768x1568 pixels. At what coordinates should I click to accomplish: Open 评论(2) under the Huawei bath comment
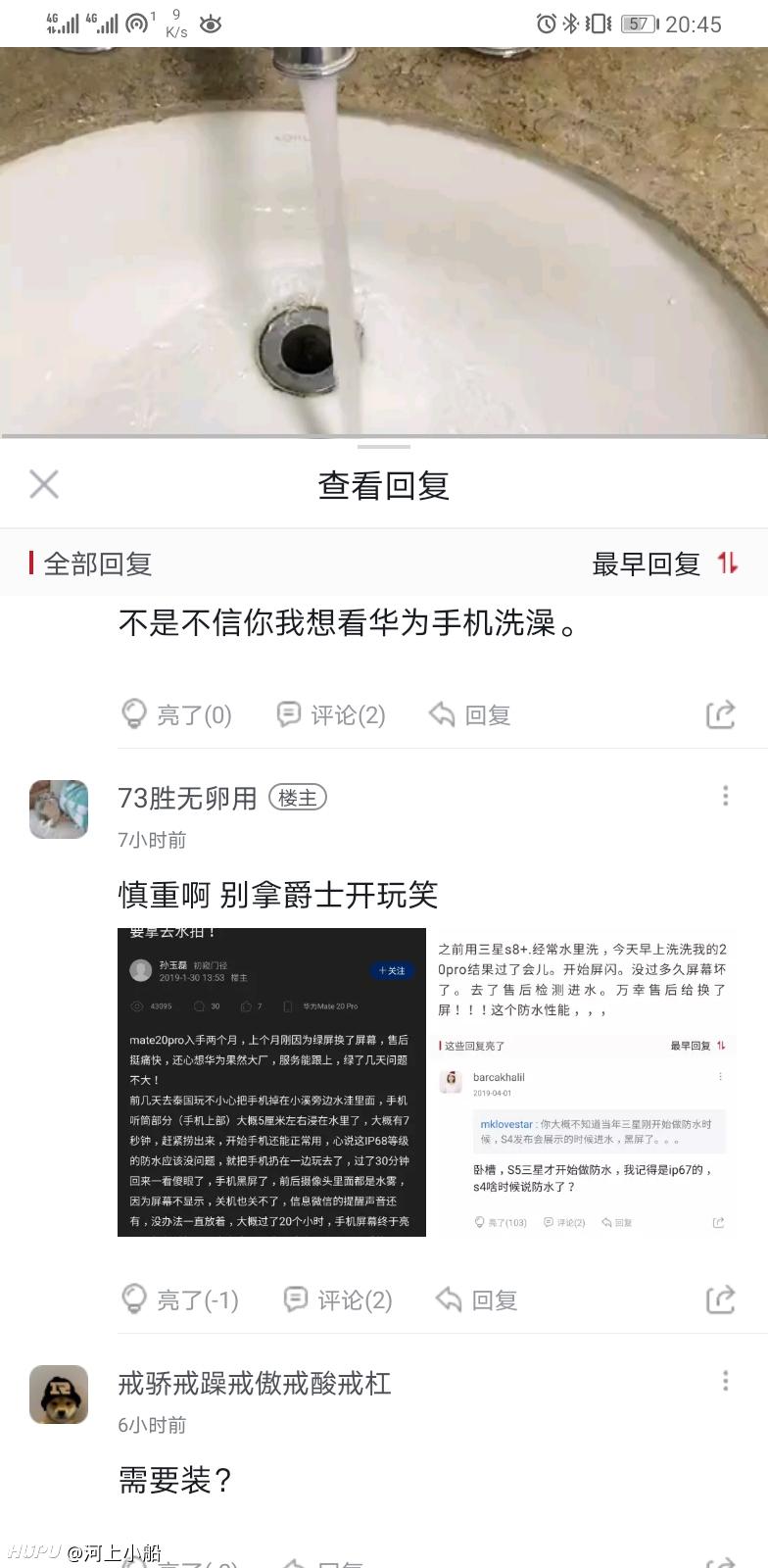[331, 714]
